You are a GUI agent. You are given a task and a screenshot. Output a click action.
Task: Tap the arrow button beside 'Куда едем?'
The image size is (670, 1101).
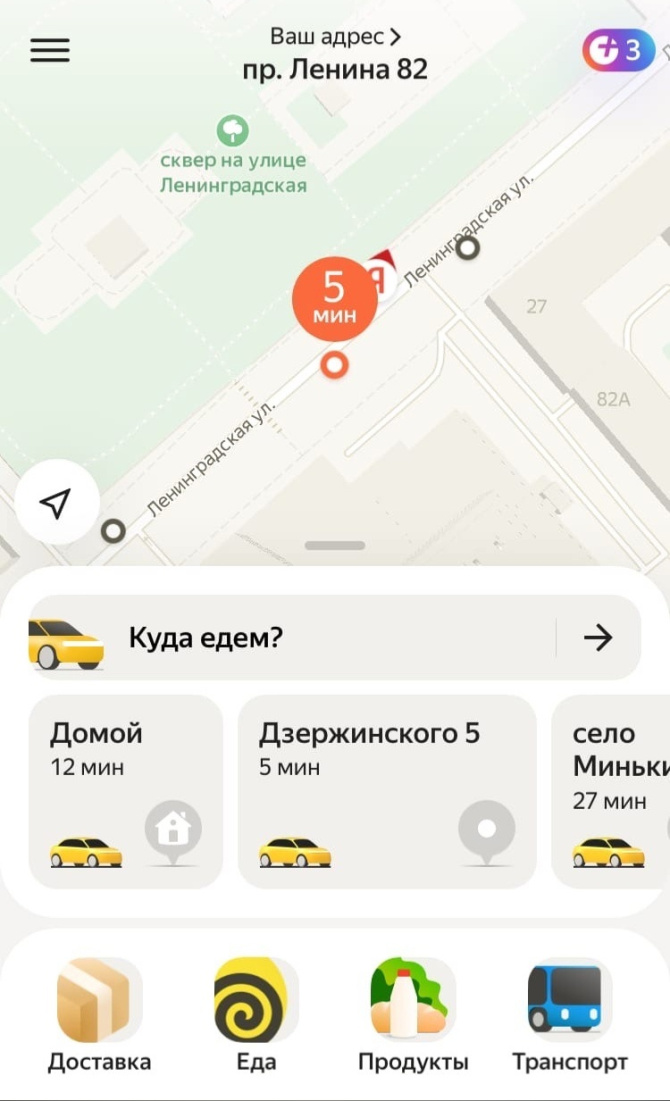pos(598,638)
